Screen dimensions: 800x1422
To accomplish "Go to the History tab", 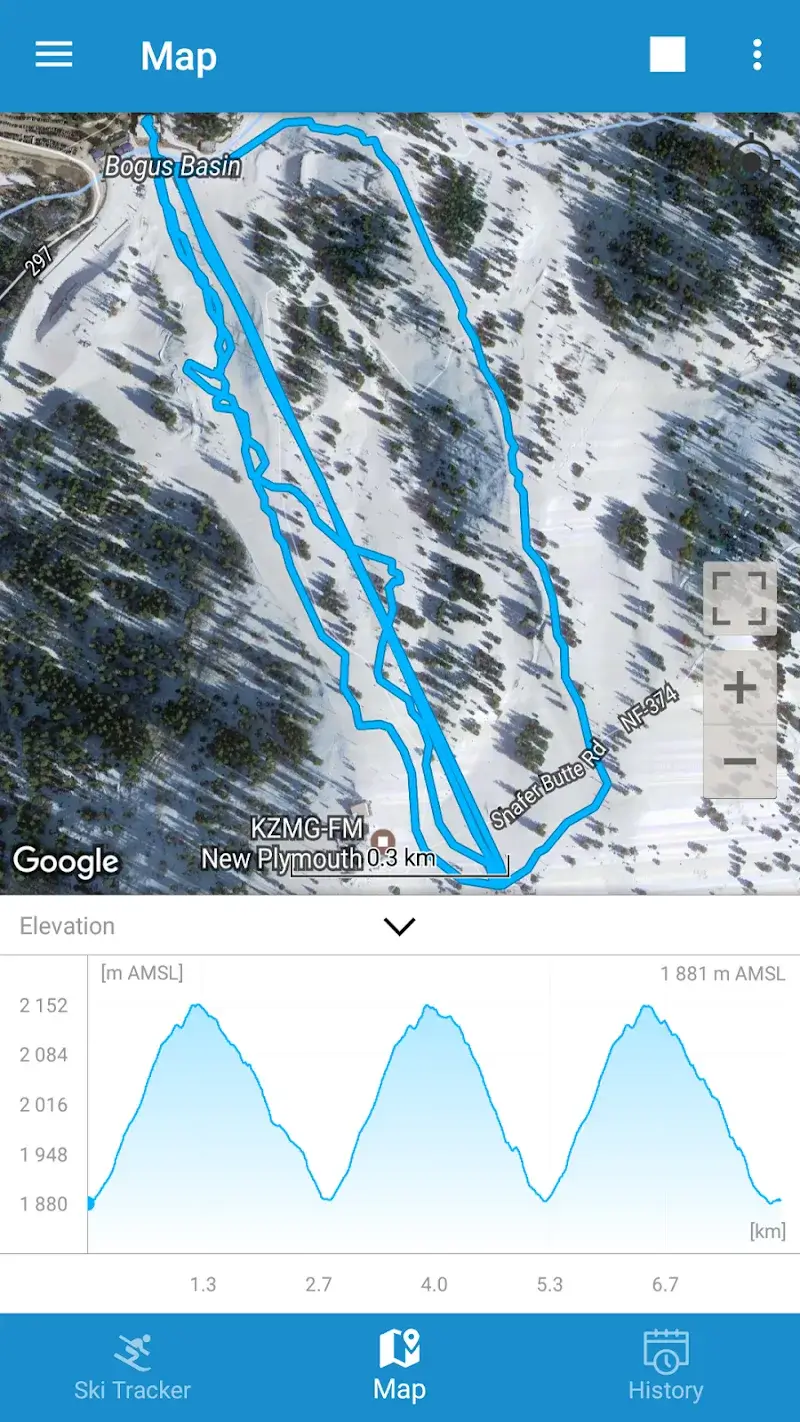I will (x=665, y=1367).
